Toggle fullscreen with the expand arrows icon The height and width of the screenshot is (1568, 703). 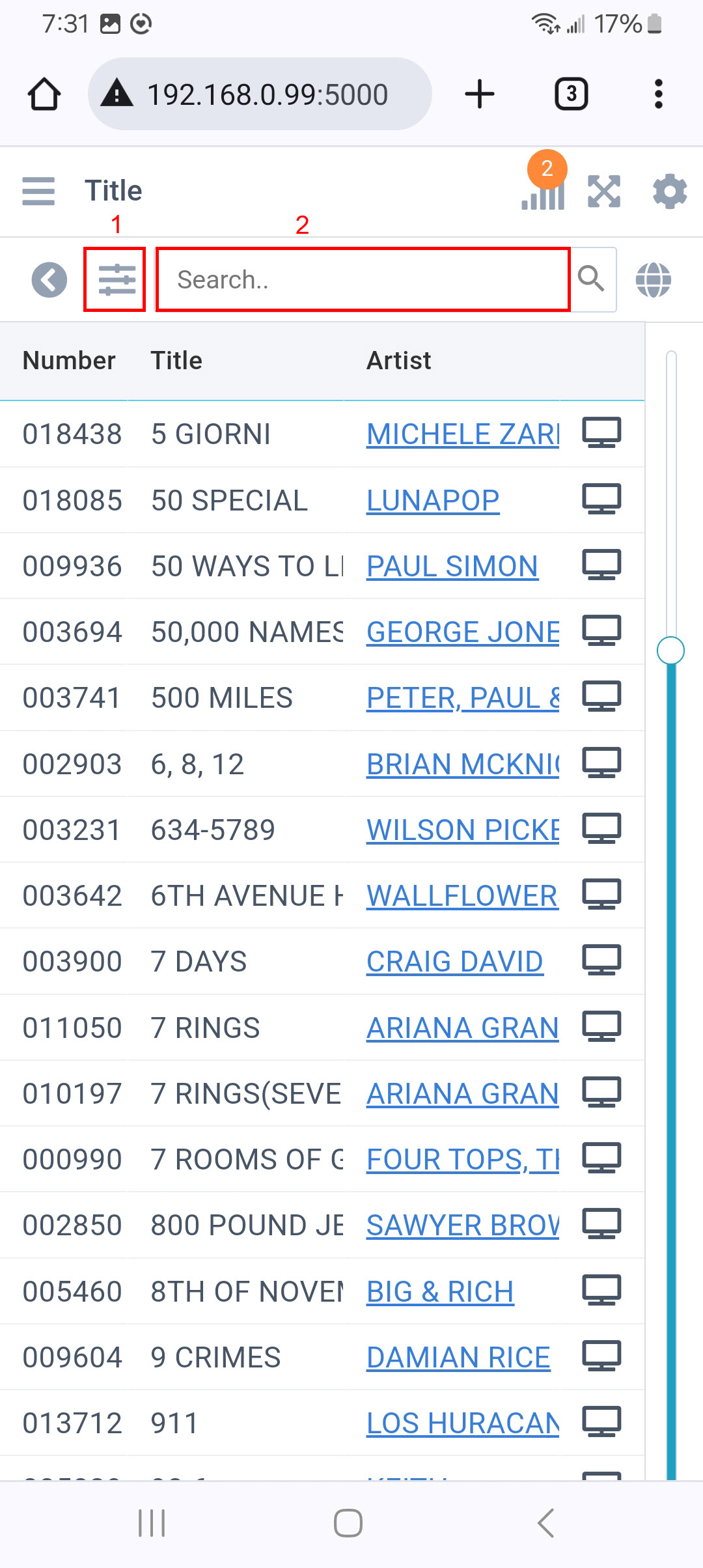coord(604,191)
